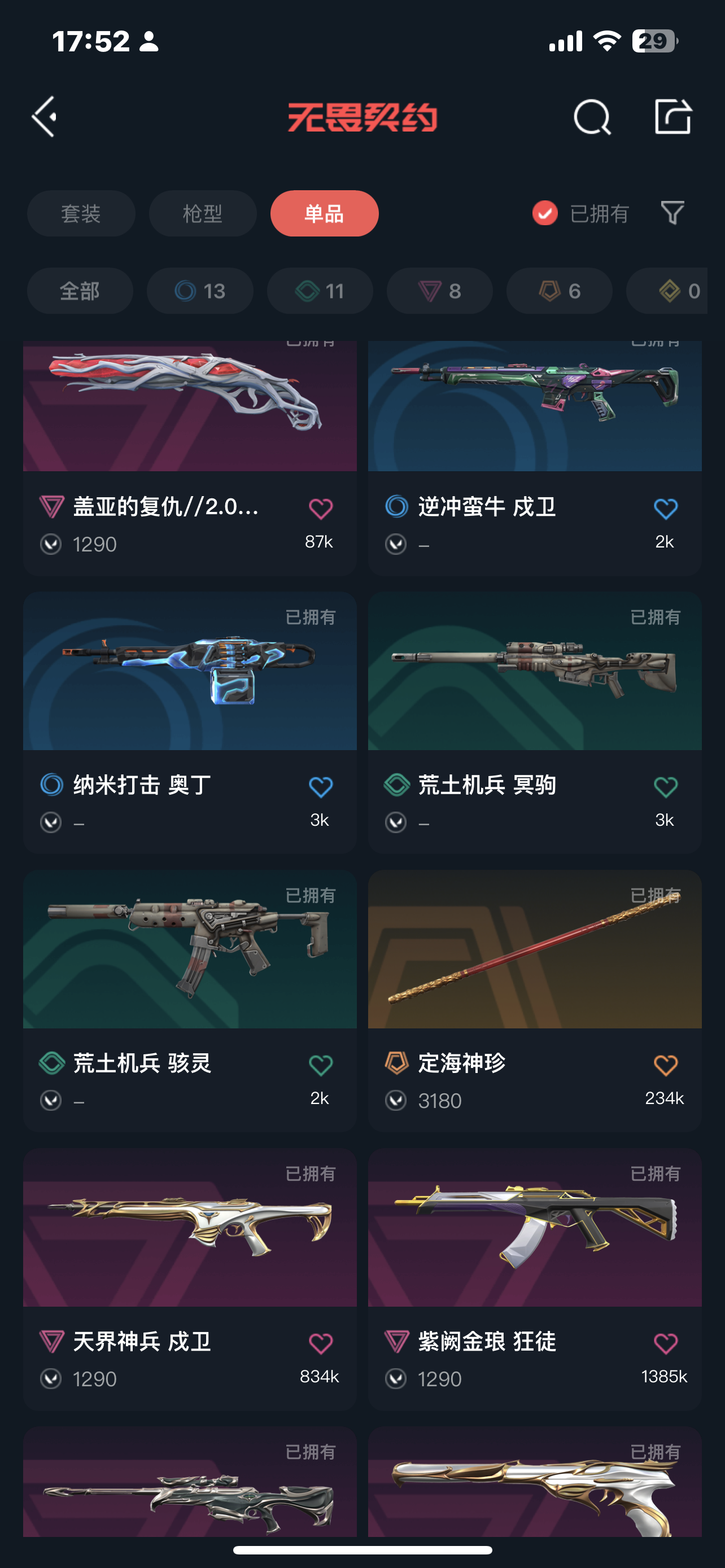Open the funnel filter icon
Screen dimensions: 725x1568
672,214
